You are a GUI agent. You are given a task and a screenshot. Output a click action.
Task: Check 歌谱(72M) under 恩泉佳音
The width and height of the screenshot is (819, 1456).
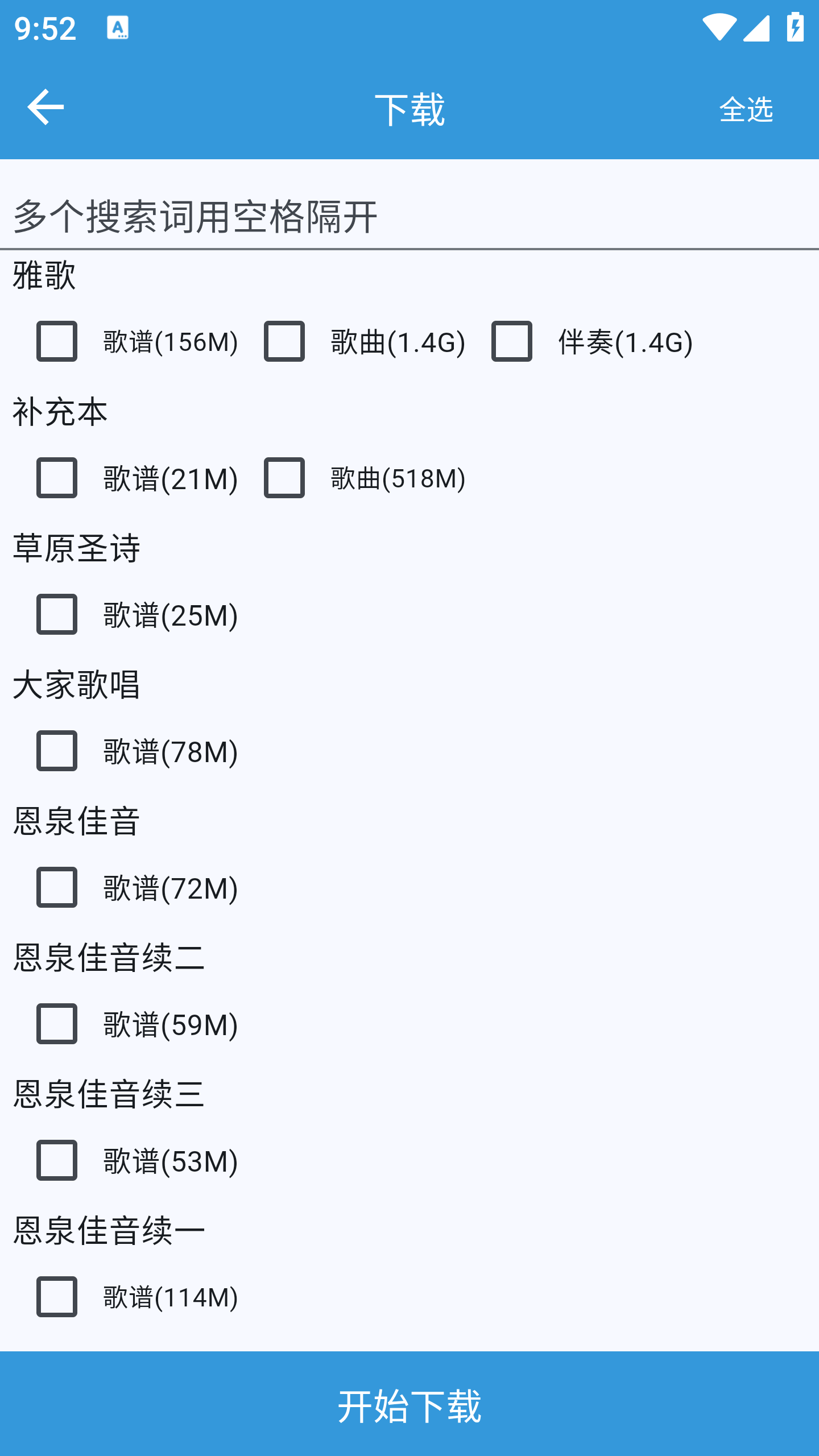click(x=56, y=888)
